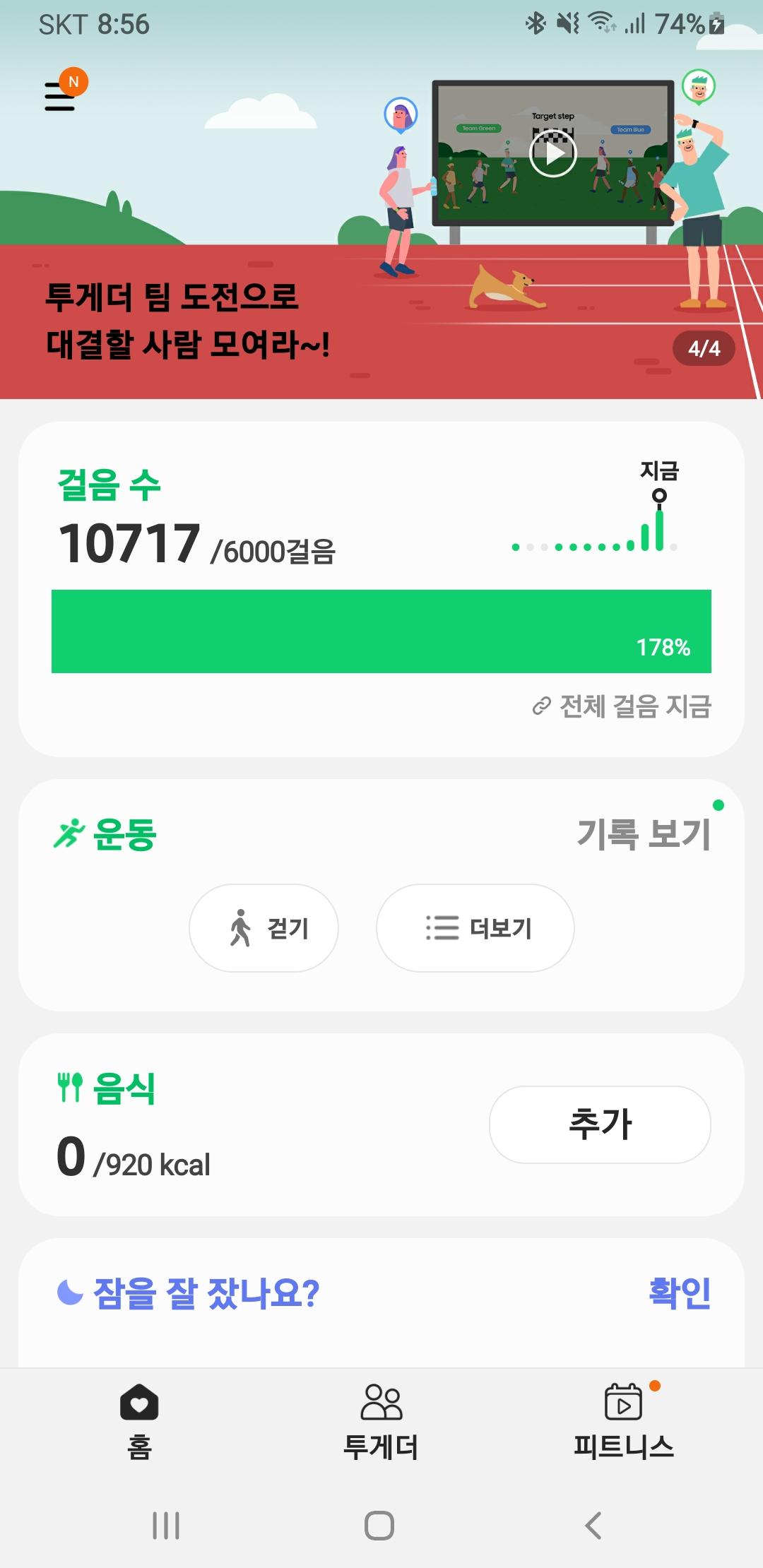Image resolution: width=763 pixels, height=1568 pixels.
Task: Play the Together team challenge video
Action: coord(552,153)
